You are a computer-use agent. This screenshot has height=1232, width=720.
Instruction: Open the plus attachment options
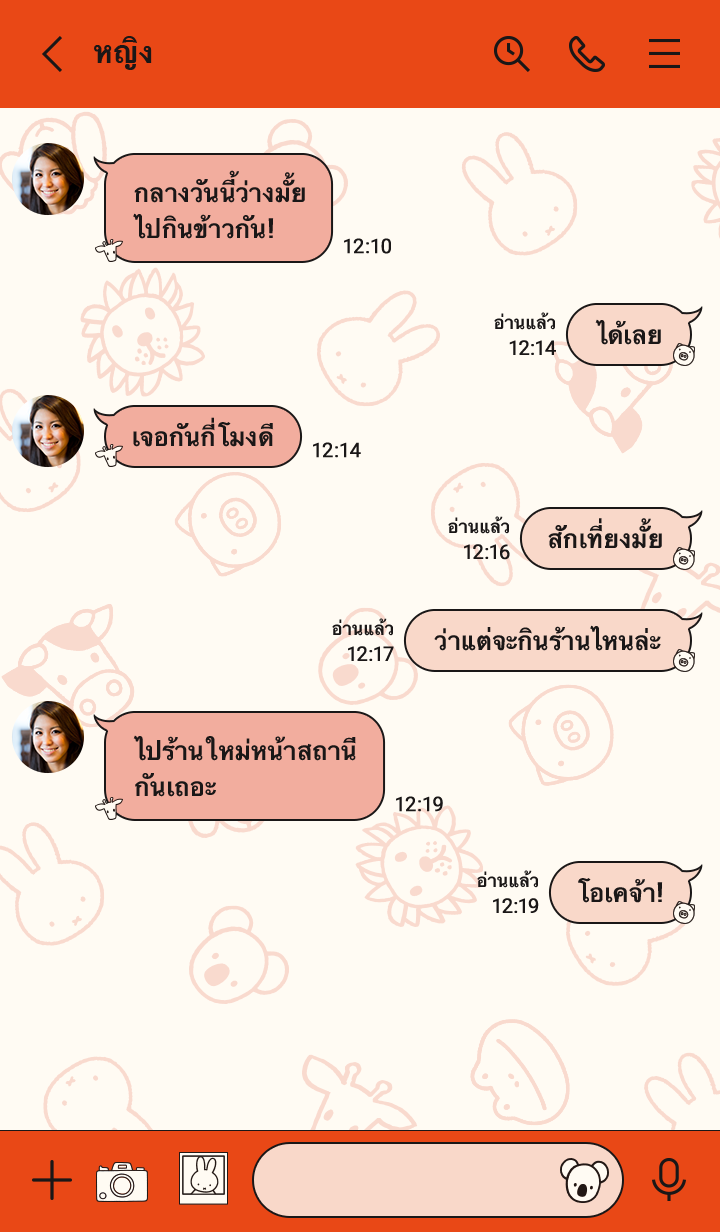(52, 1181)
